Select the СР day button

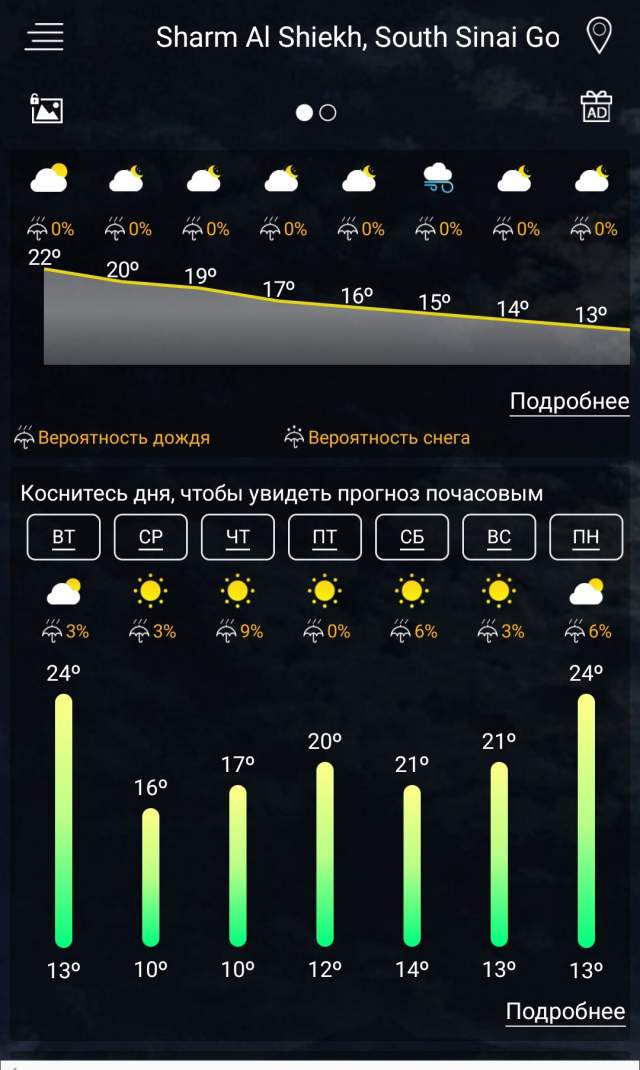[x=150, y=538]
